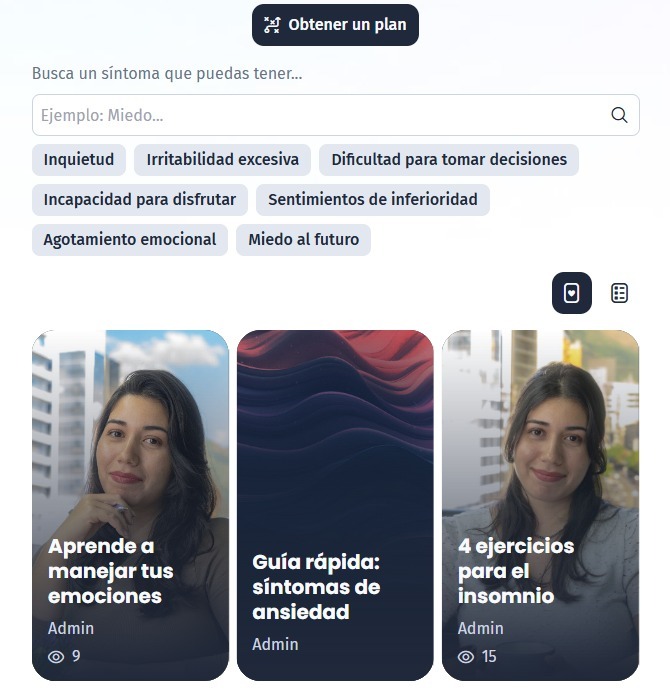
Task: Select the Agotamiento emocional chip
Action: coord(130,240)
